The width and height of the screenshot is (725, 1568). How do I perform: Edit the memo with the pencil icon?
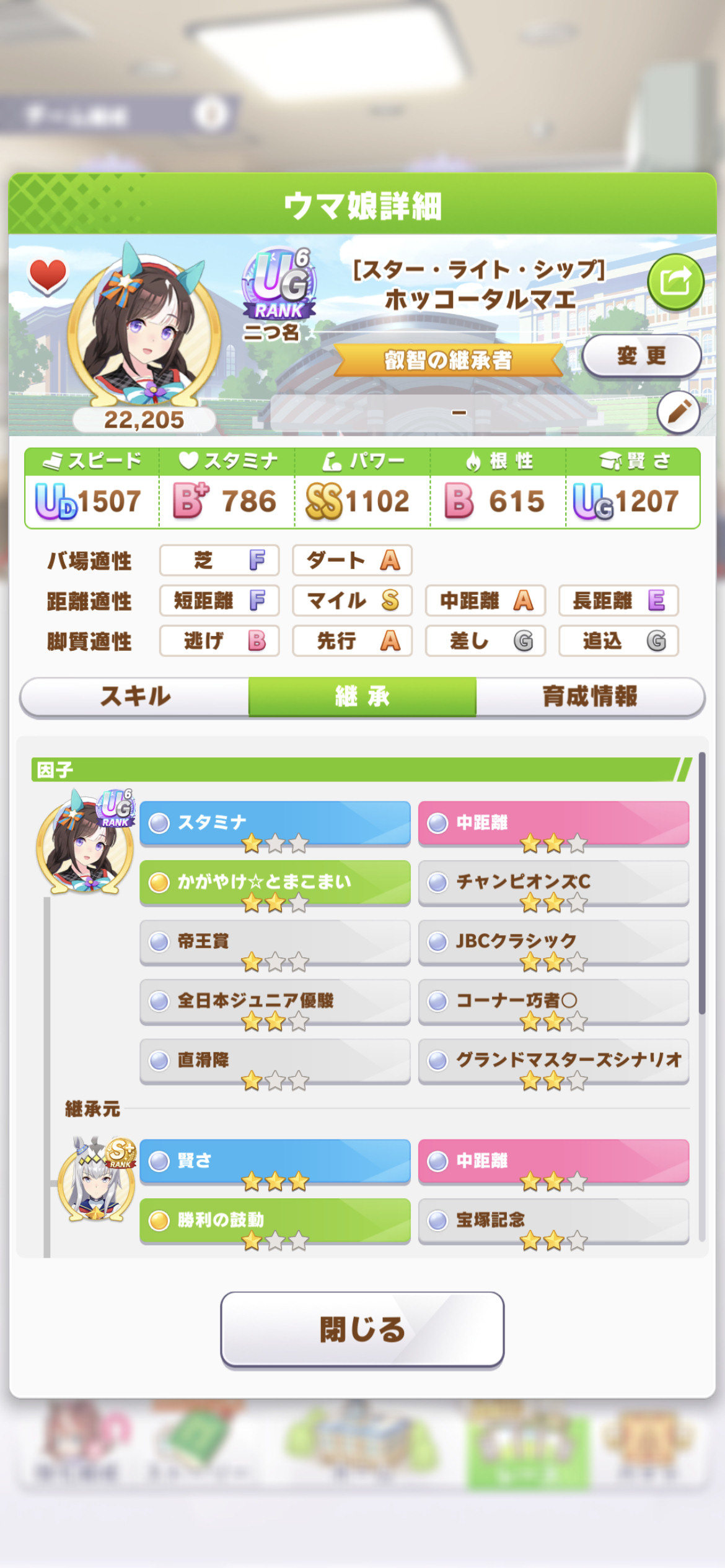point(679,412)
